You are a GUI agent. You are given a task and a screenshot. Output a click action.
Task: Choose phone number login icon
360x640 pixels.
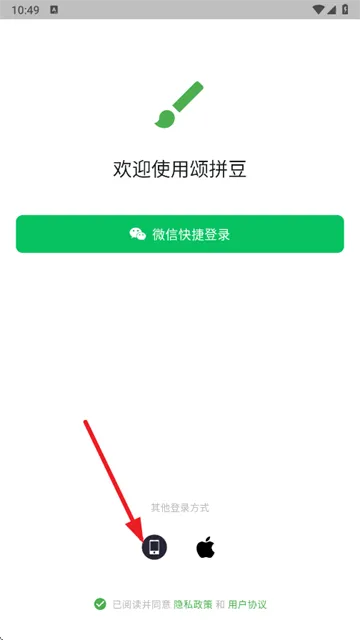(155, 547)
